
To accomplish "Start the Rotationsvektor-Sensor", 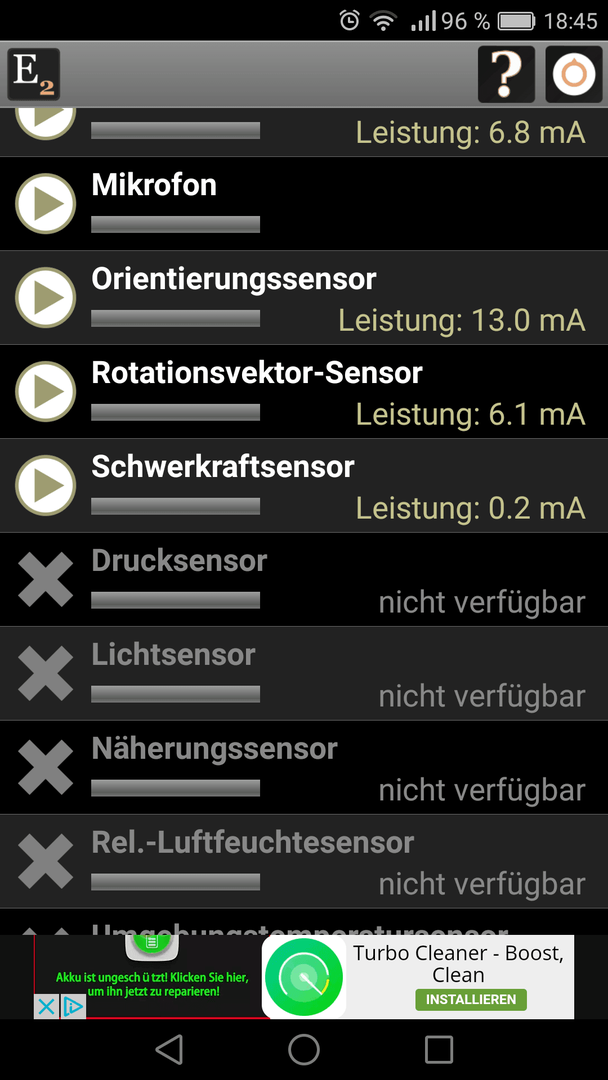I will pos(45,391).
